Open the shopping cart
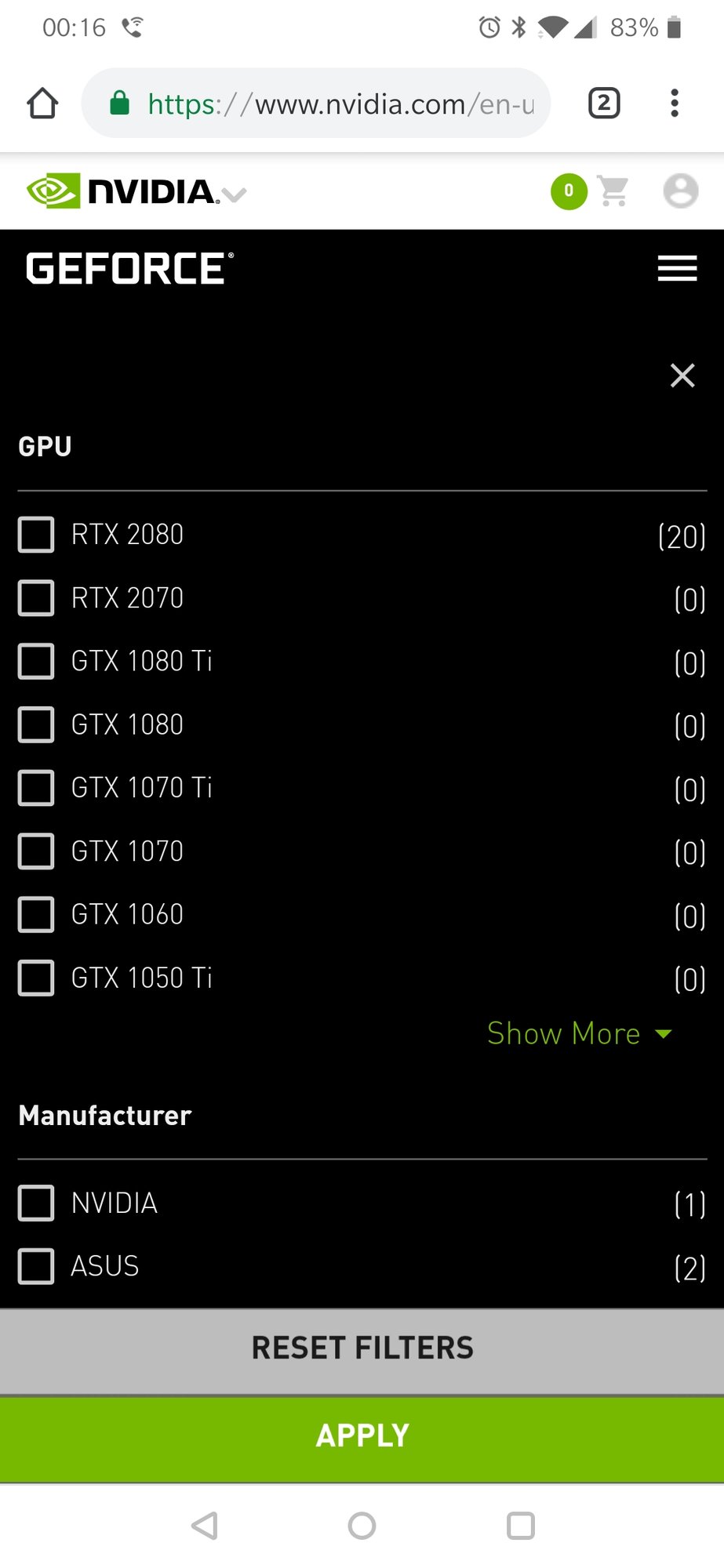Screen dimensions: 724x1568 613,191
